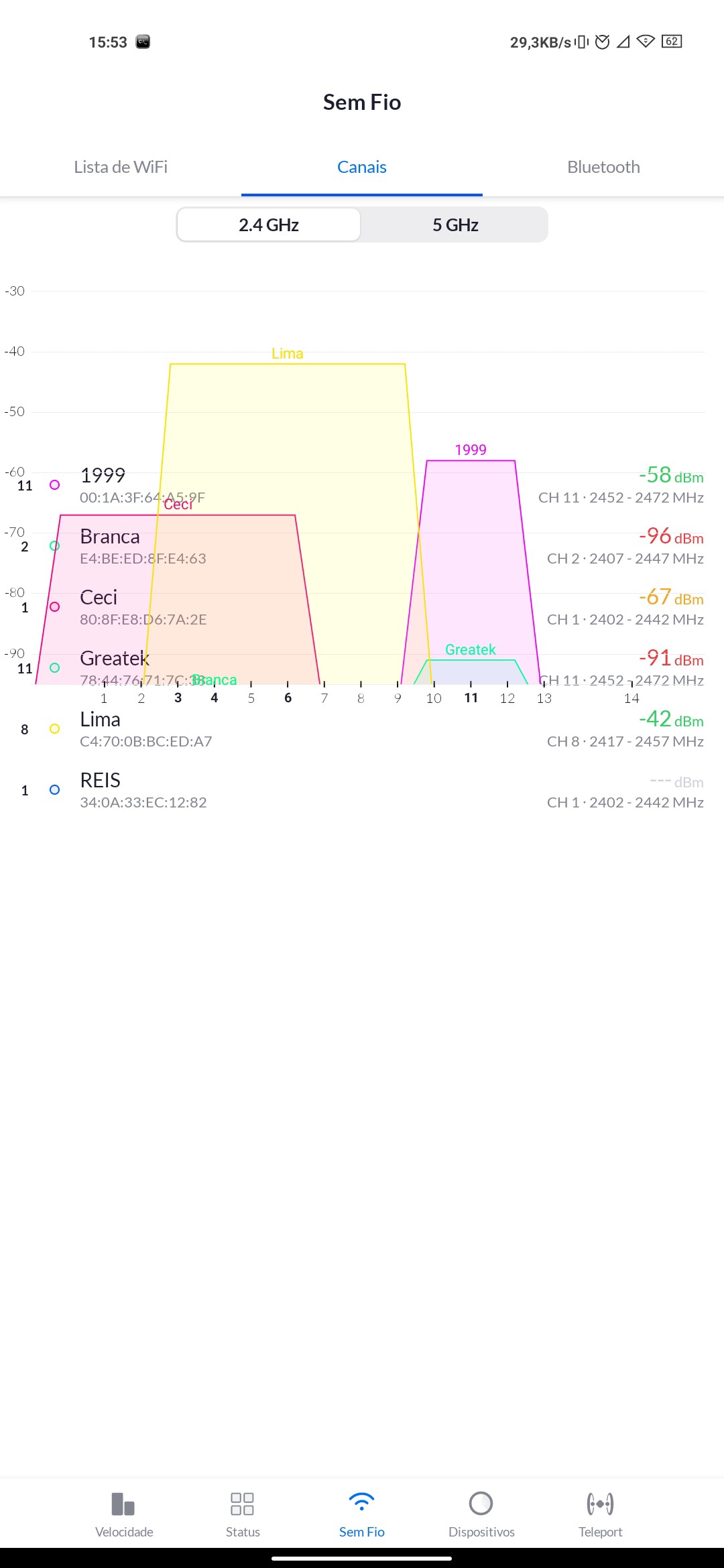The width and height of the screenshot is (724, 1568).
Task: Switch to the Lista de WiFi tab
Action: [121, 167]
